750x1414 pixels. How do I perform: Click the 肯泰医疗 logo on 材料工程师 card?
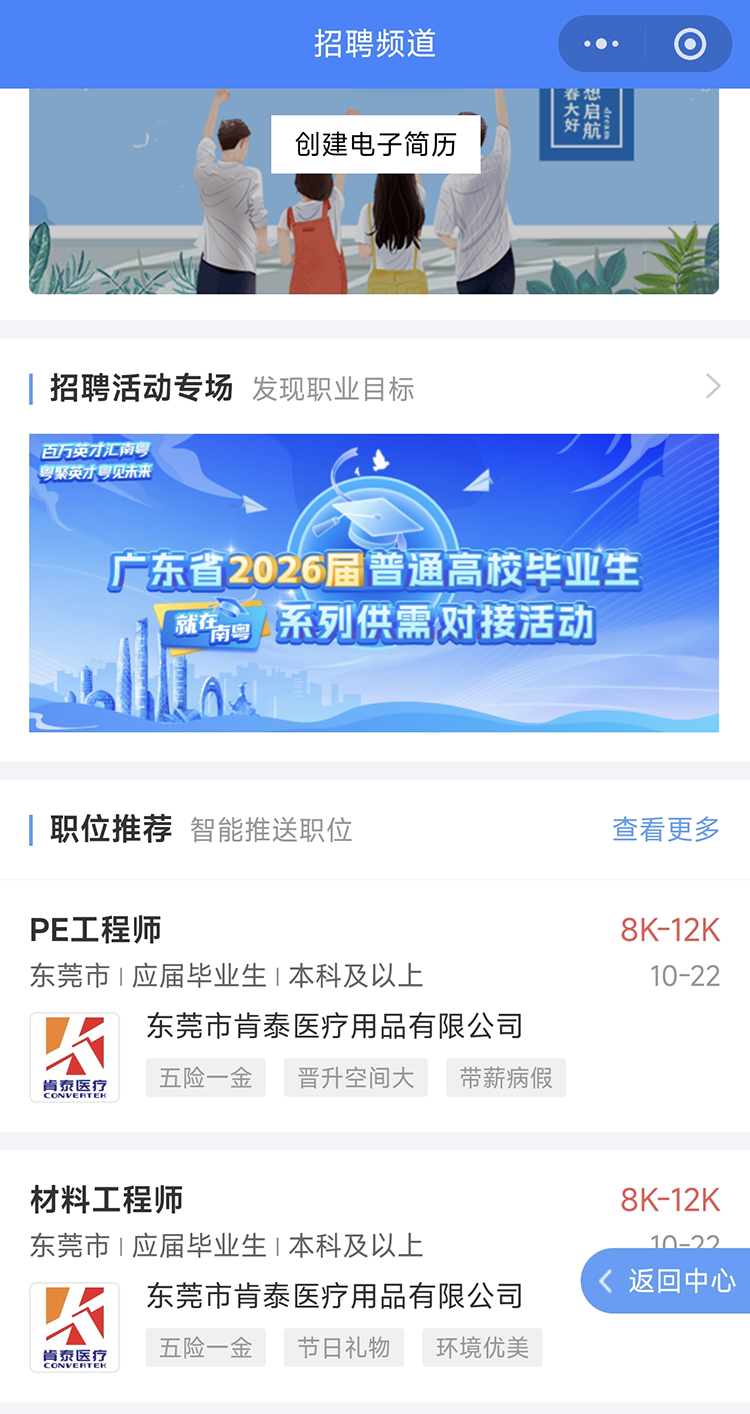pyautogui.click(x=74, y=1327)
